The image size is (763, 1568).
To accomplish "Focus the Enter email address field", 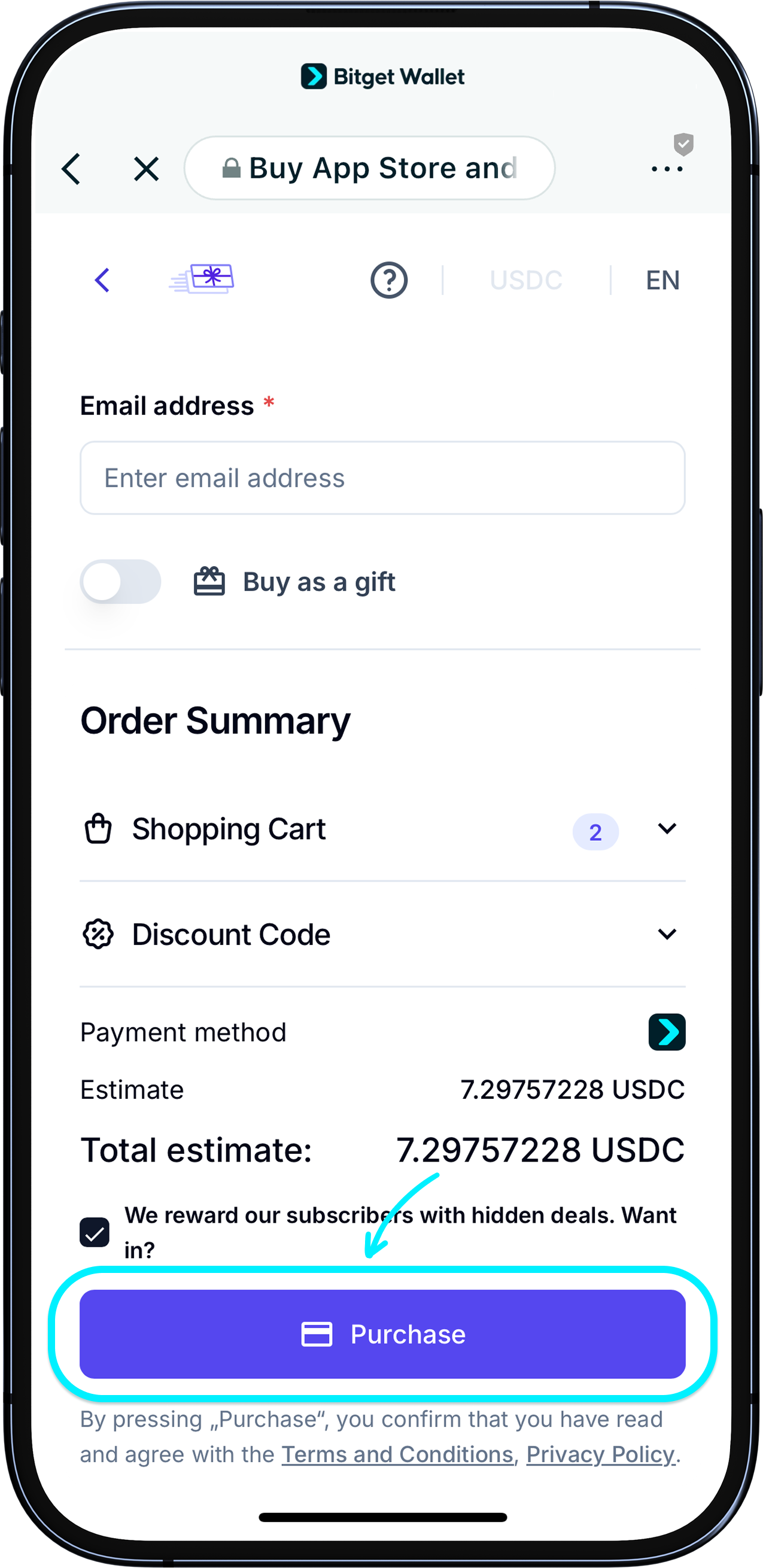I will [382, 478].
